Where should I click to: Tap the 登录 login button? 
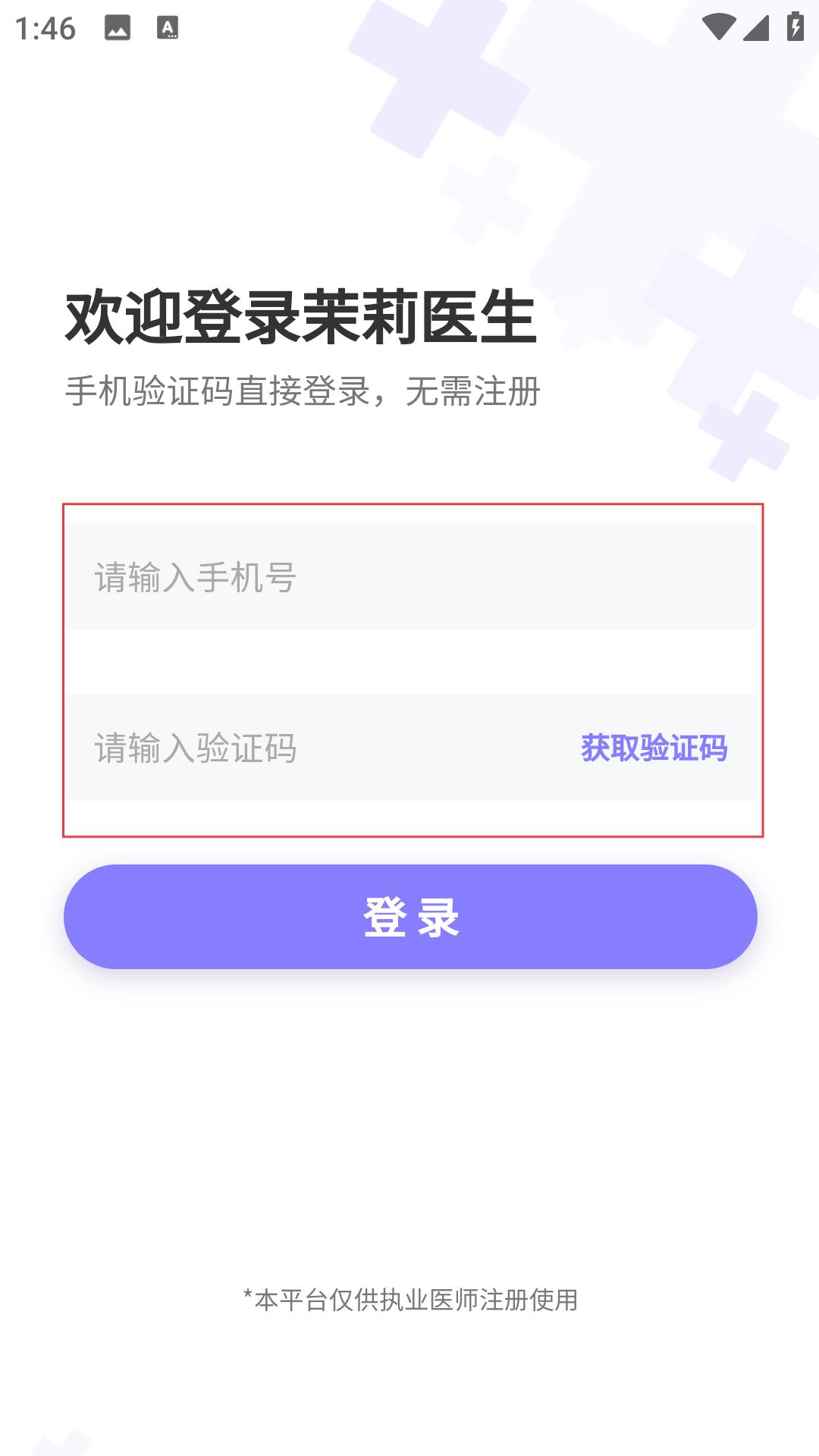pos(410,916)
